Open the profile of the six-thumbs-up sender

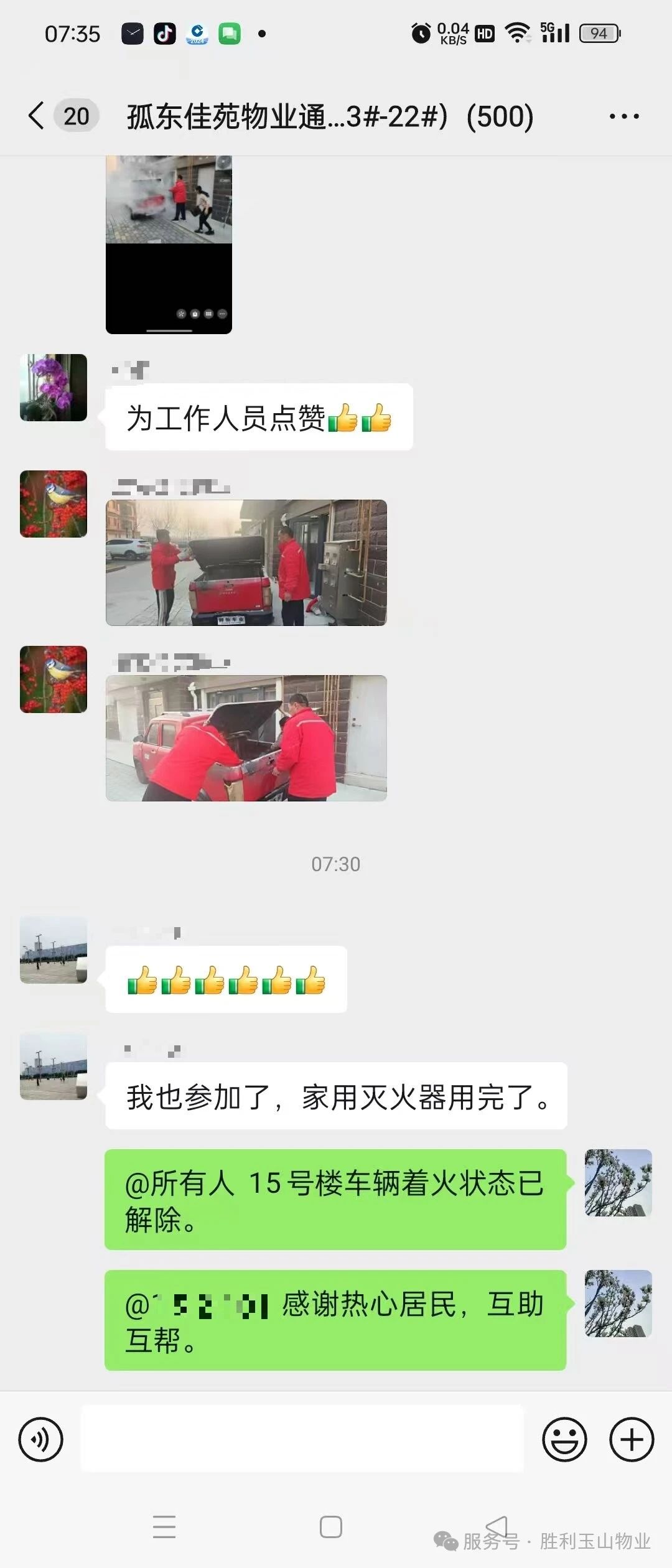pos(54,950)
